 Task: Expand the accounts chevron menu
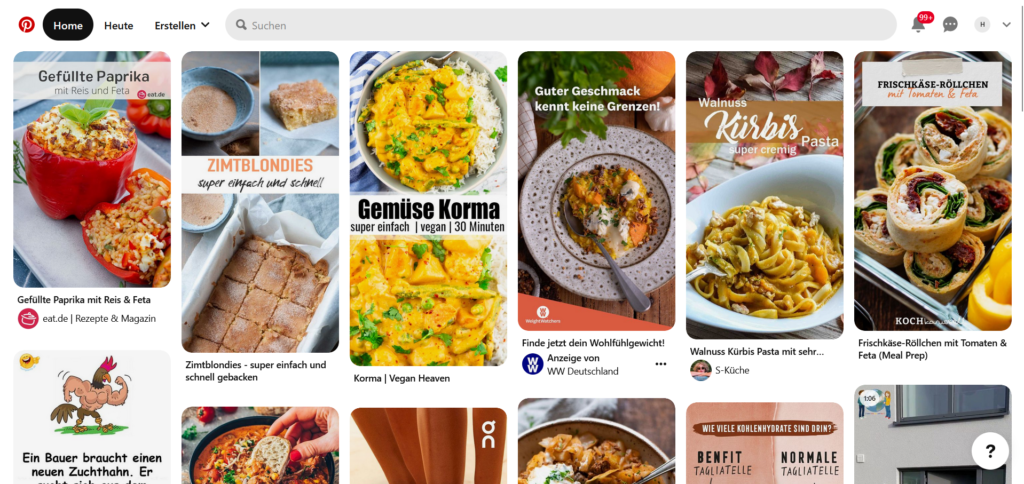pyautogui.click(x=1006, y=25)
